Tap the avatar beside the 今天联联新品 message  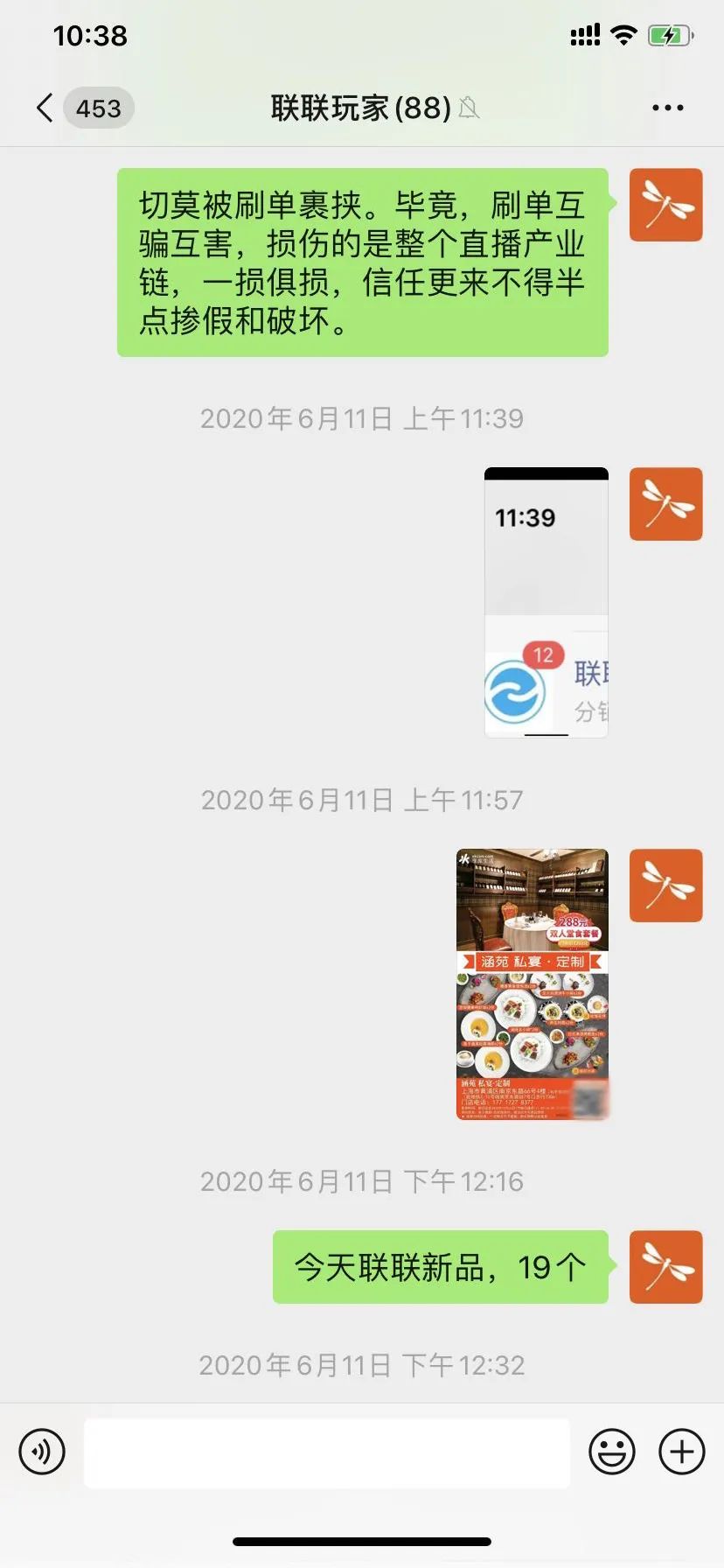click(x=665, y=1266)
